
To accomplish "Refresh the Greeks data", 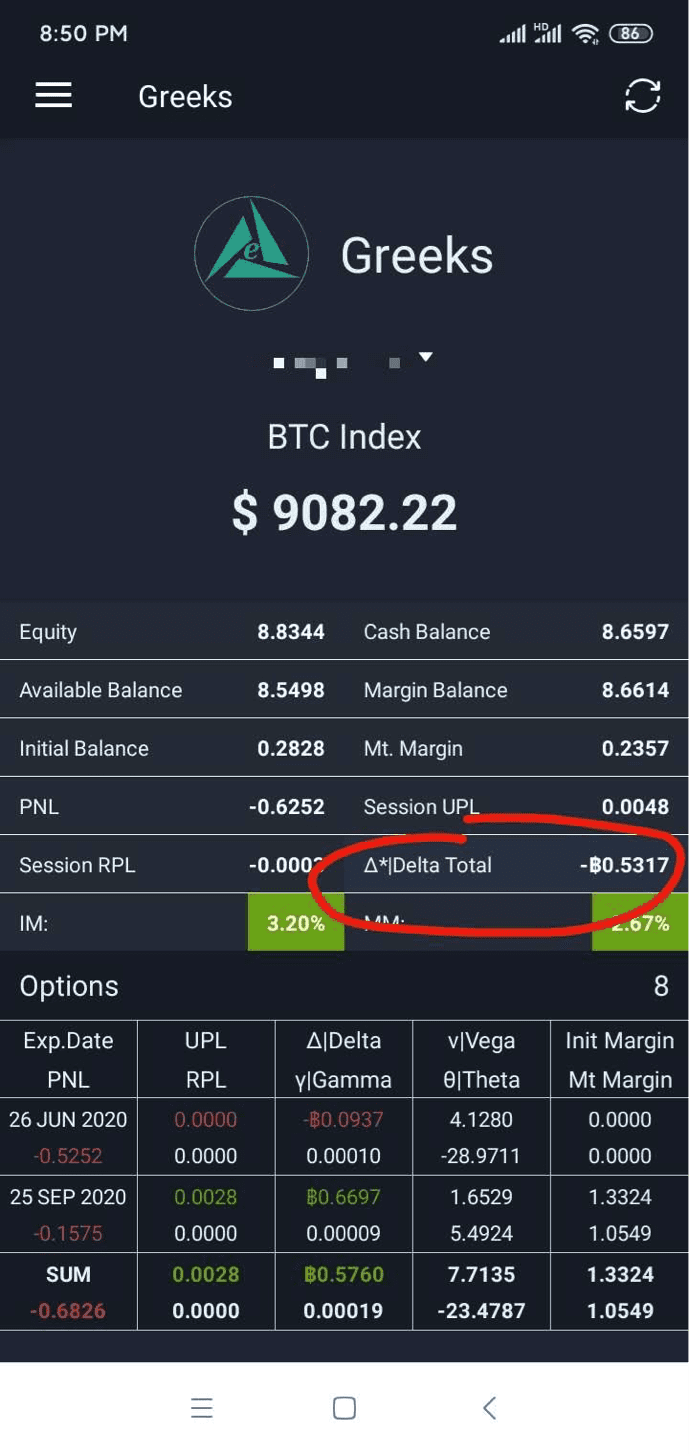I will tap(642, 96).
